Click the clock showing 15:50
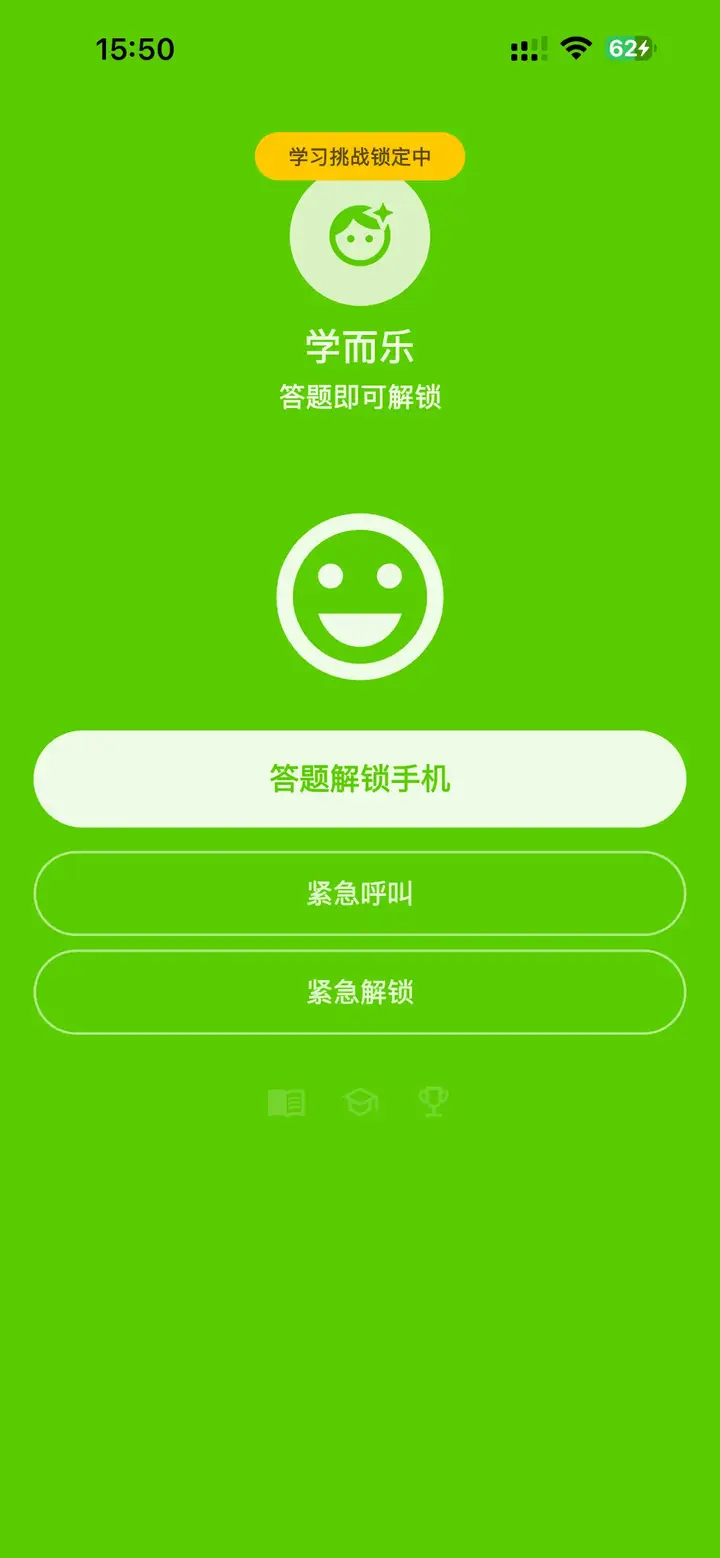 click(134, 47)
